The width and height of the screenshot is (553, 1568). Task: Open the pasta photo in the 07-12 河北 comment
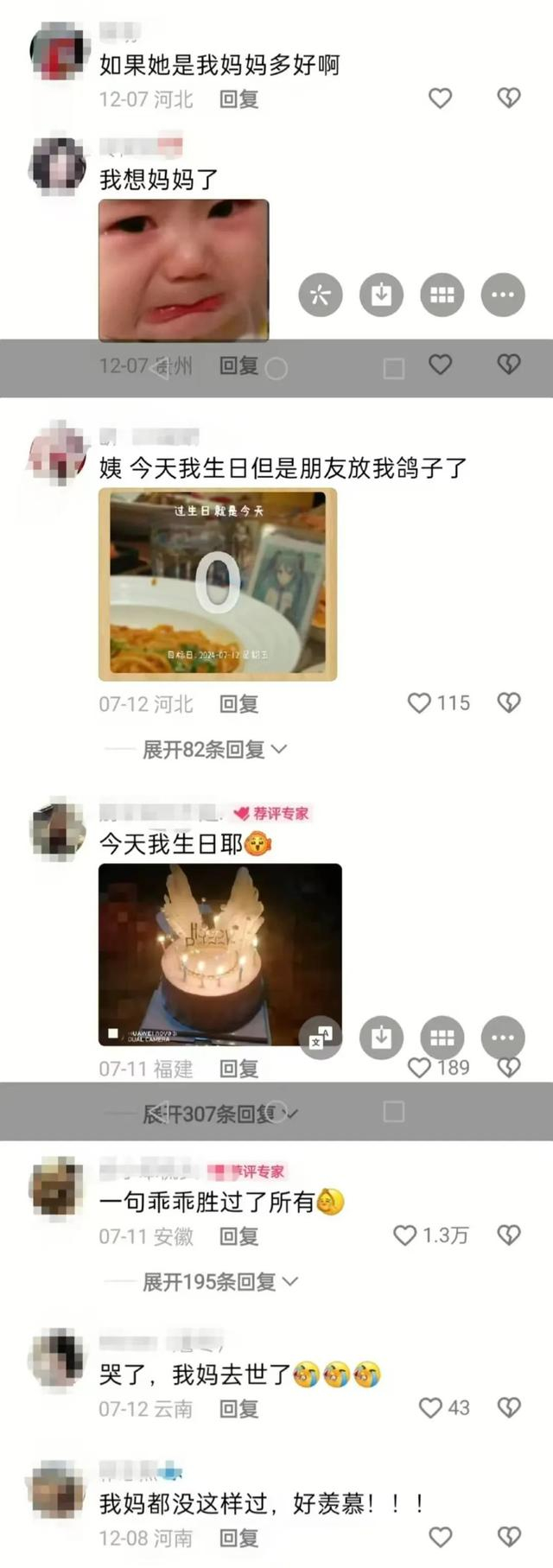pyautogui.click(x=218, y=584)
